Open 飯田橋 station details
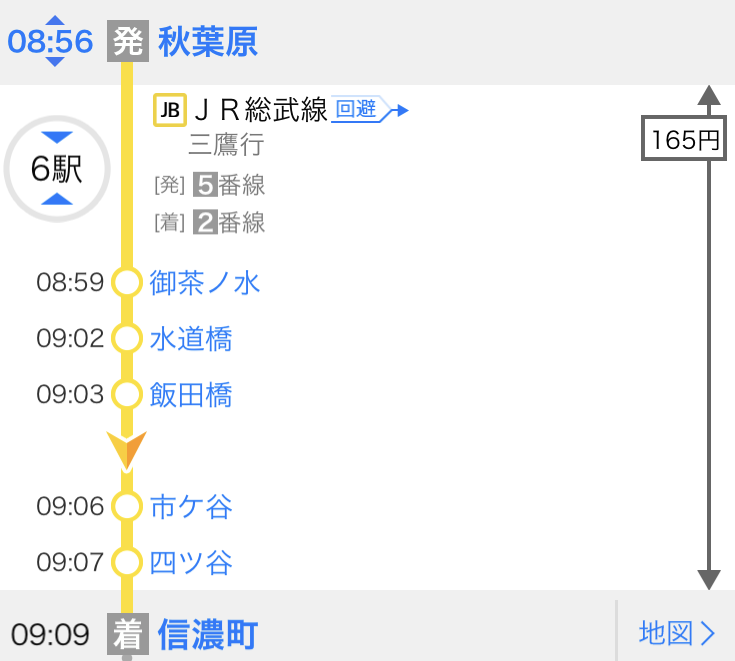This screenshot has height=661, width=735. click(x=190, y=395)
